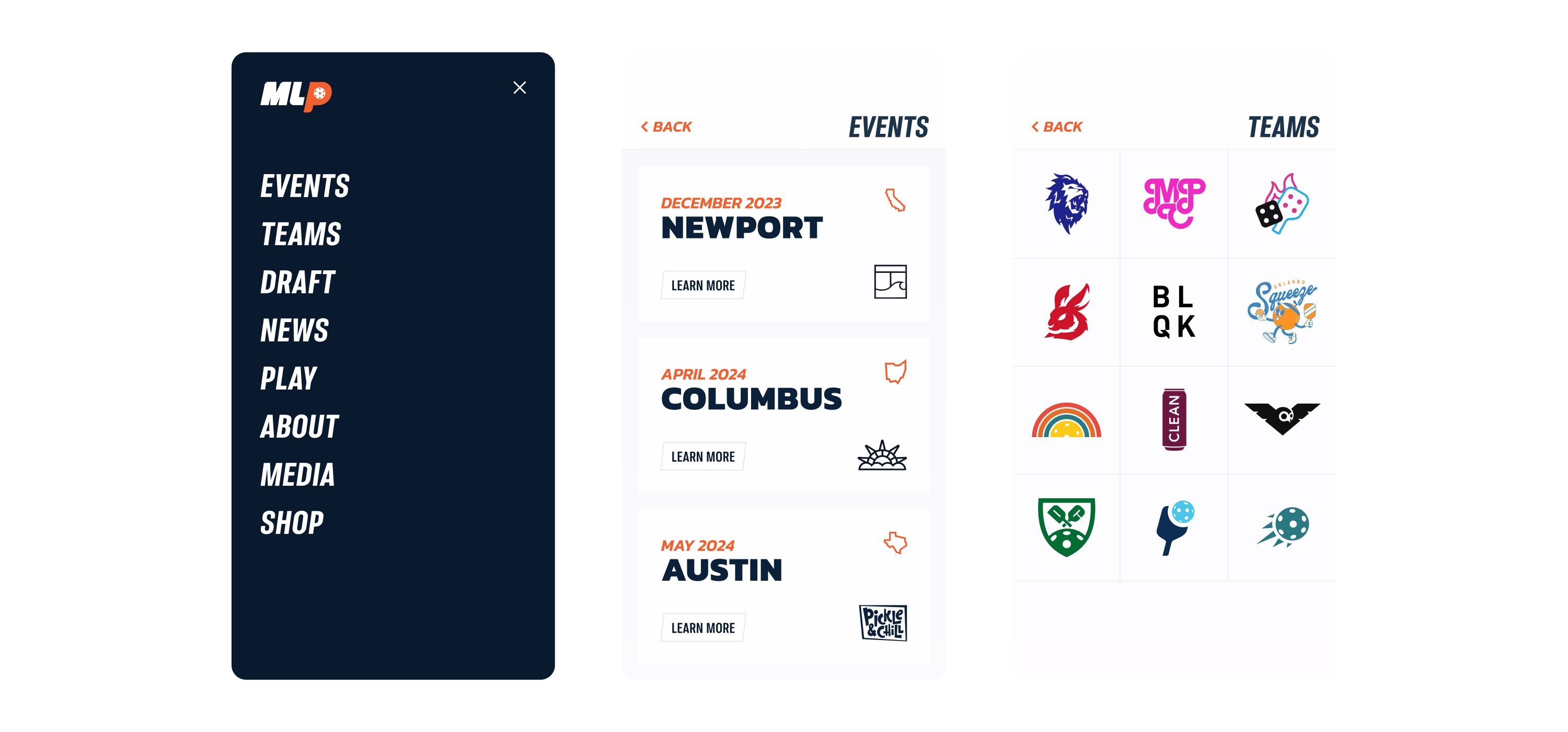Open the Orlando Squeeze team

coord(1282,312)
